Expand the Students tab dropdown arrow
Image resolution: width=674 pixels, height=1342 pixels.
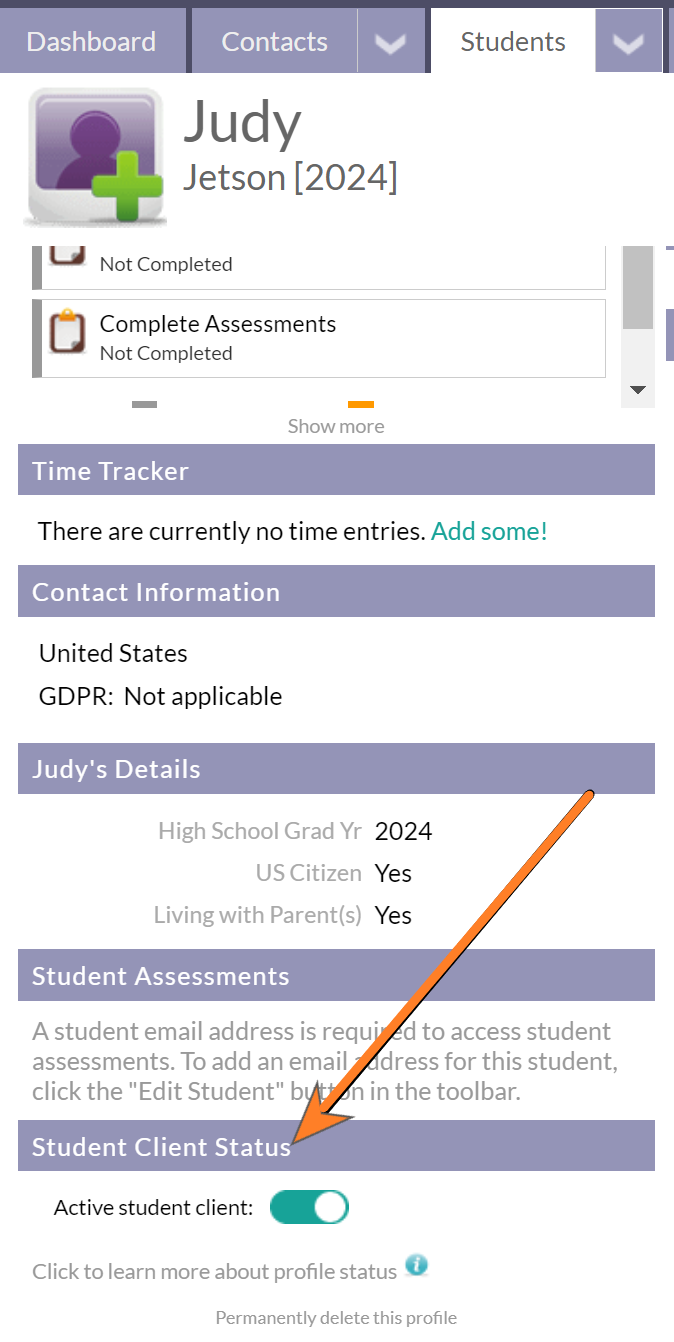point(628,41)
